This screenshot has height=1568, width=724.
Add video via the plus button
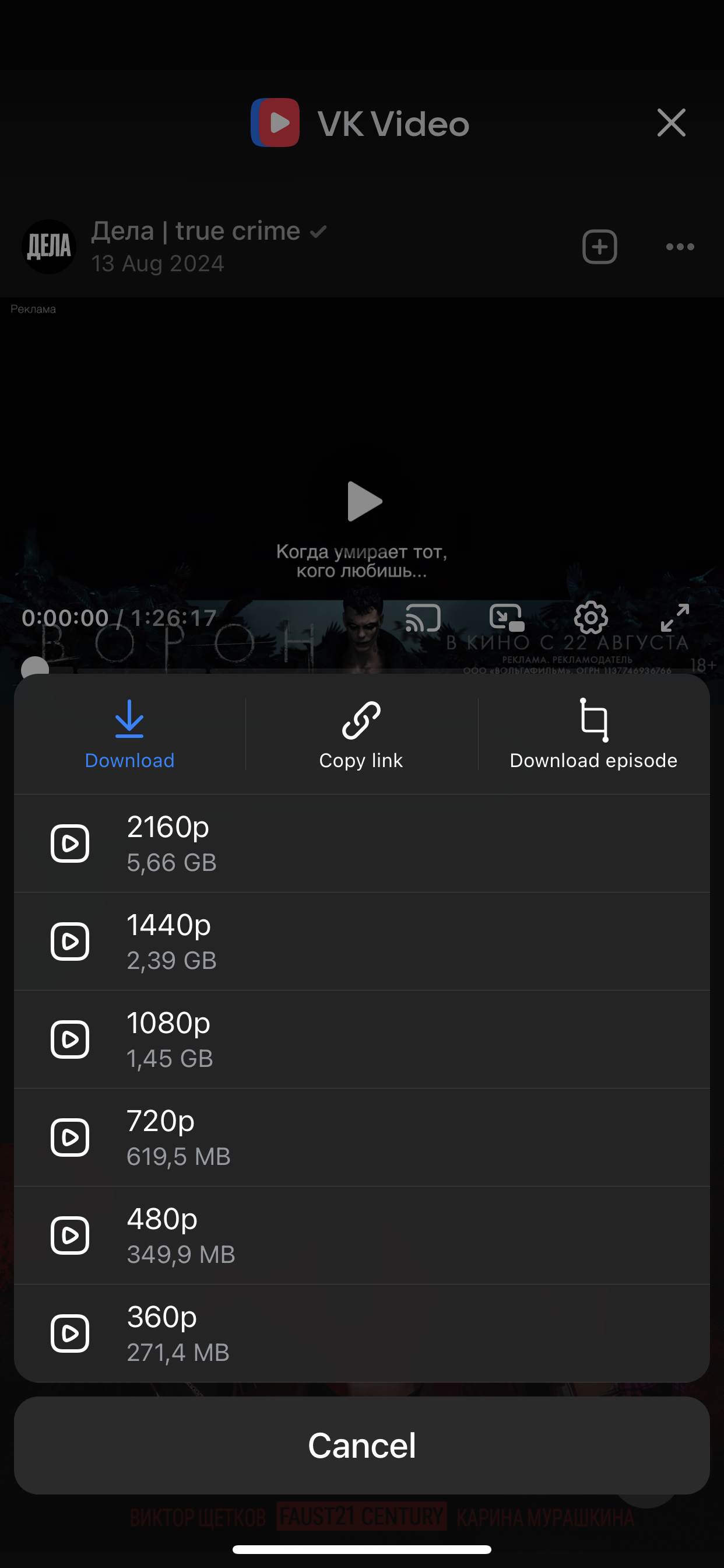pyautogui.click(x=599, y=247)
